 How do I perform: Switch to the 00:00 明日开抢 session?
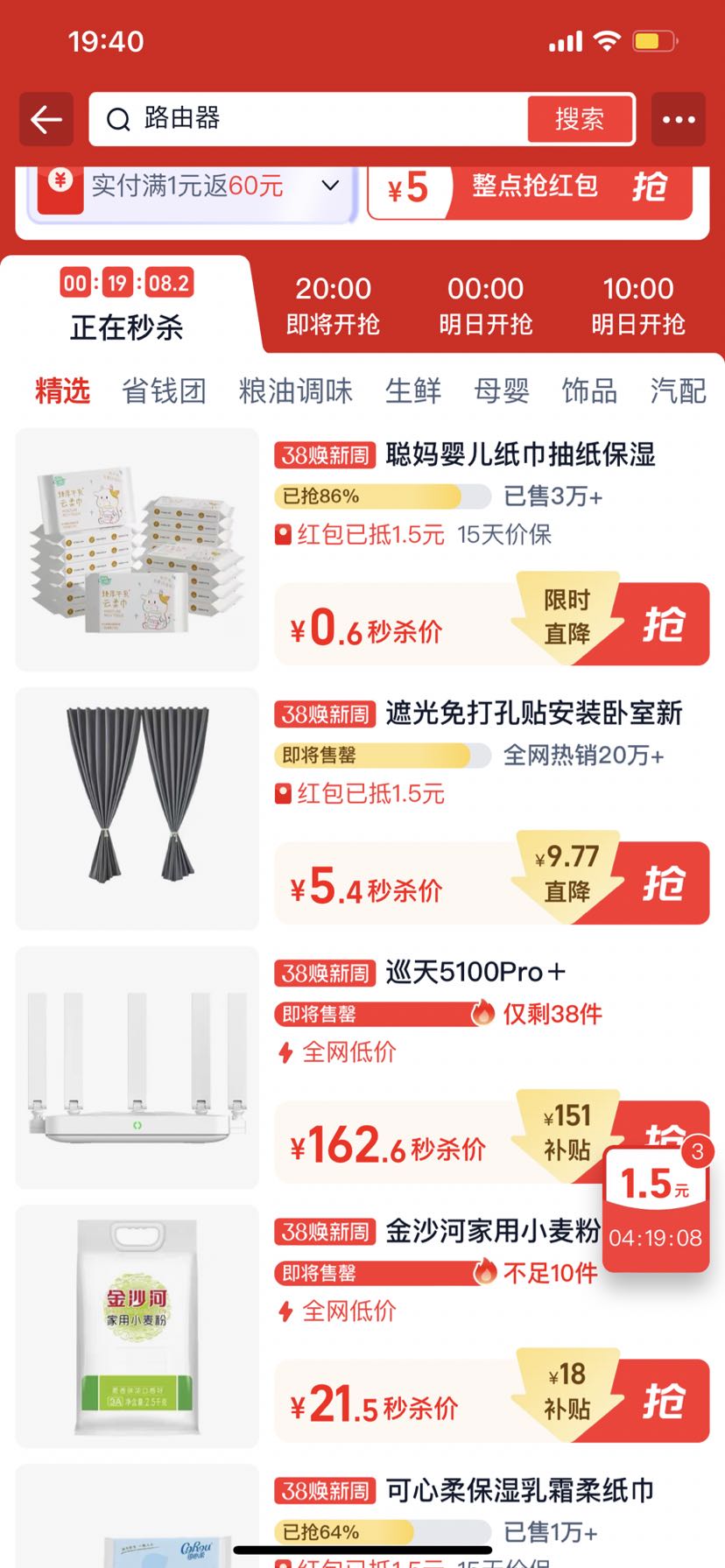pos(485,305)
